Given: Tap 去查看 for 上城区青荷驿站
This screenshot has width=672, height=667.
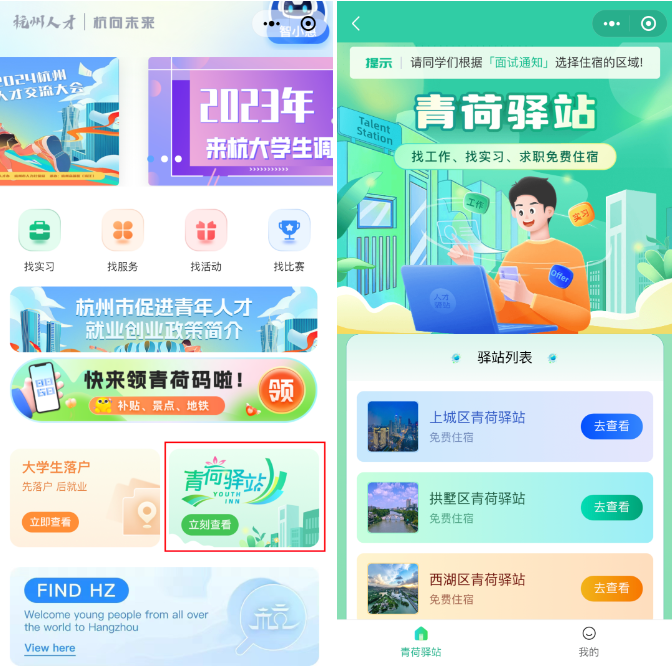Looking at the screenshot, I should point(611,426).
